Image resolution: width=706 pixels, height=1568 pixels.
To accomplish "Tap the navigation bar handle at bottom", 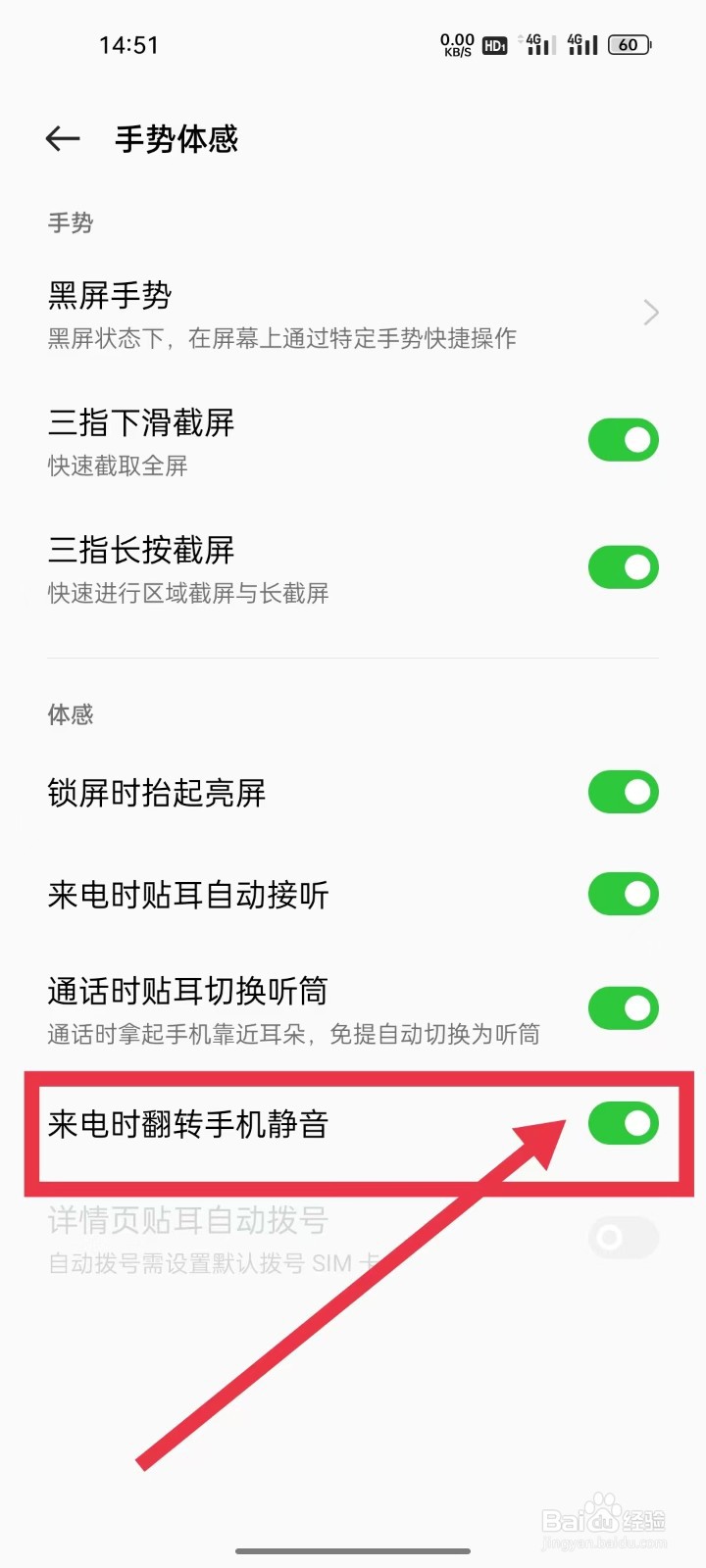I will (x=353, y=1551).
